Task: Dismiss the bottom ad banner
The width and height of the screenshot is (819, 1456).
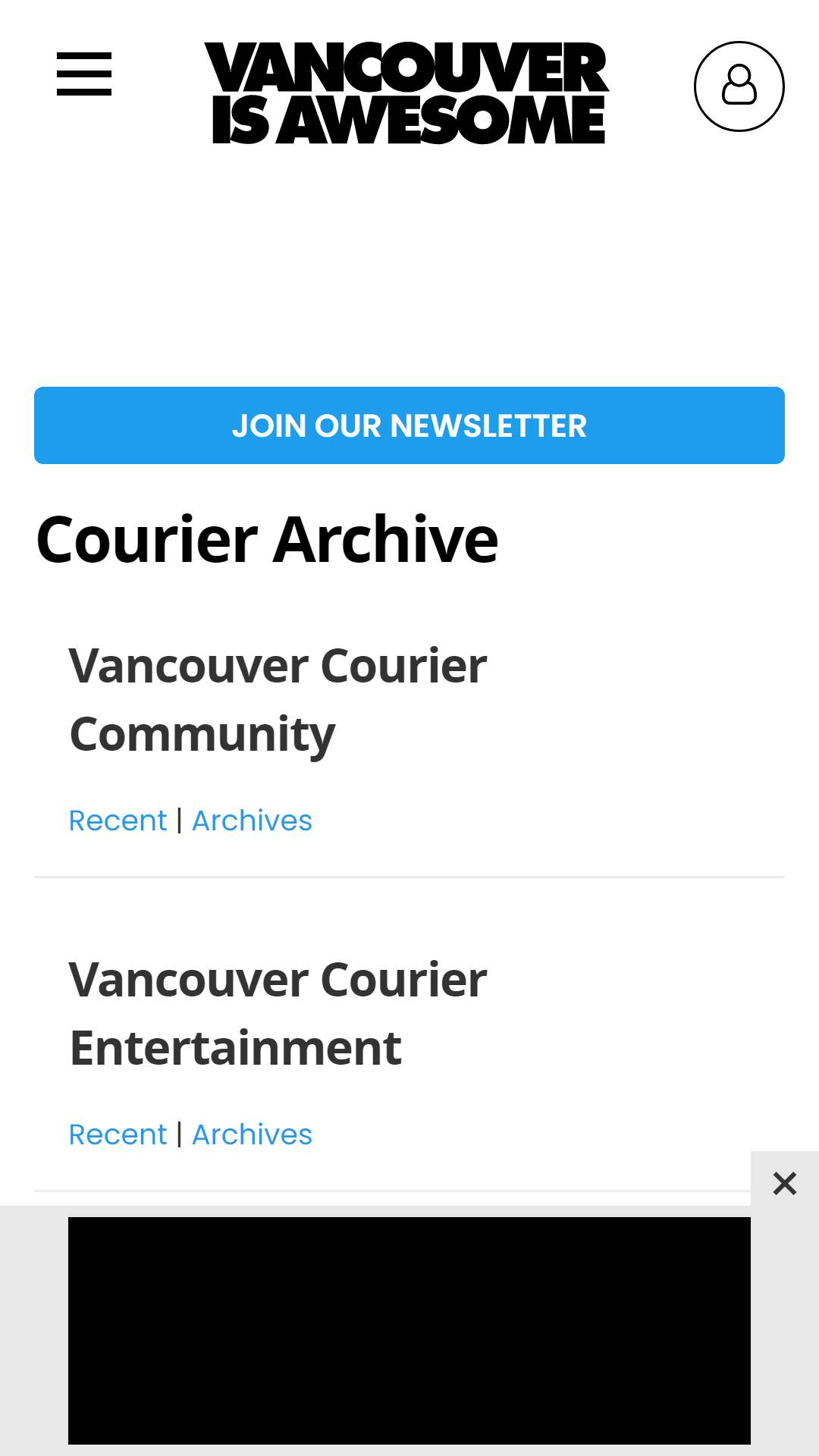Action: pos(785,1182)
